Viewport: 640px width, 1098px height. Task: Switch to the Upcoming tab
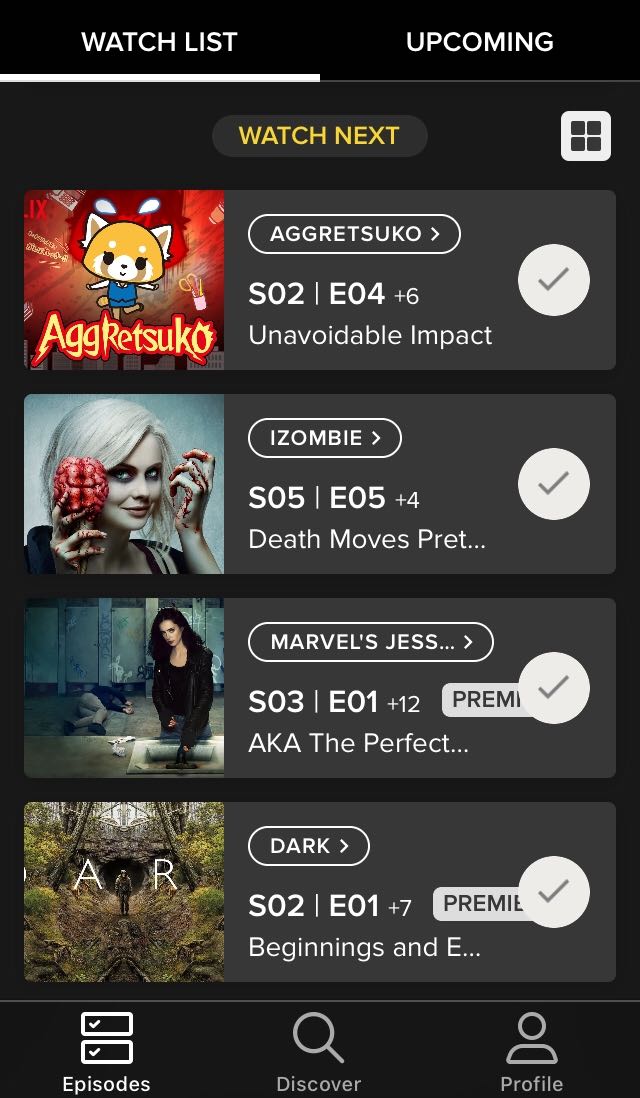[479, 42]
